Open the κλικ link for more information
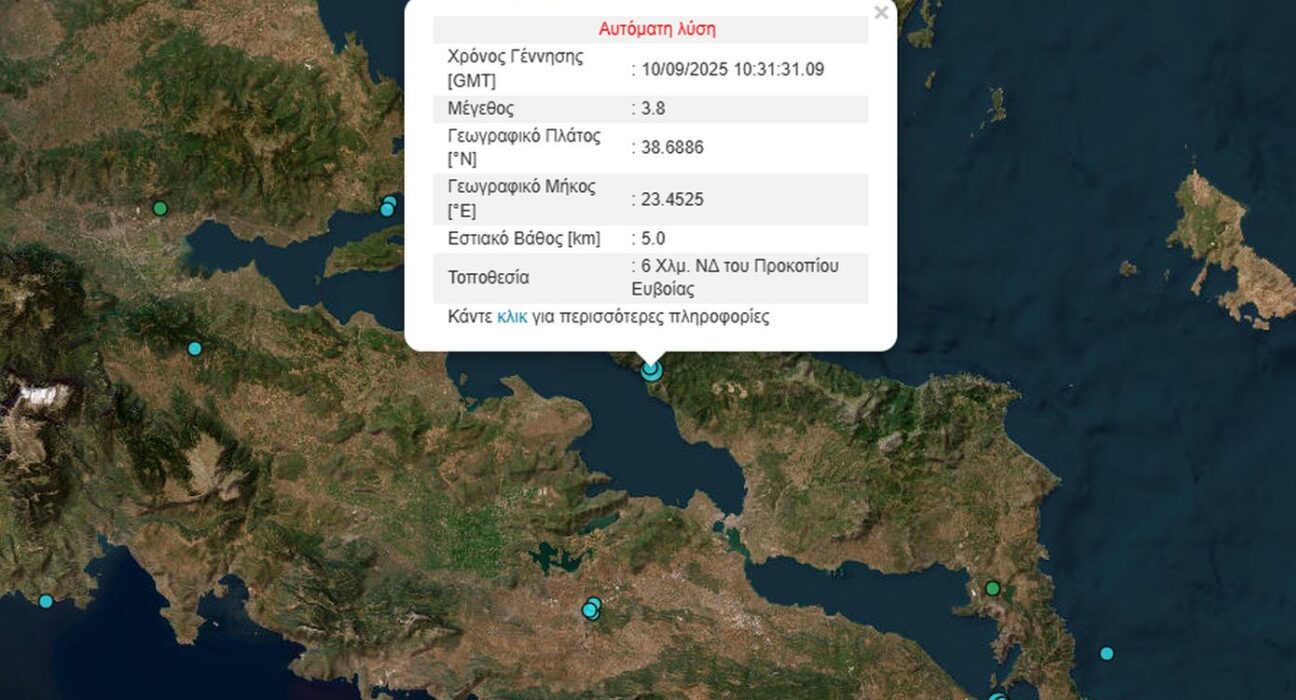The image size is (1296, 700). (x=511, y=317)
